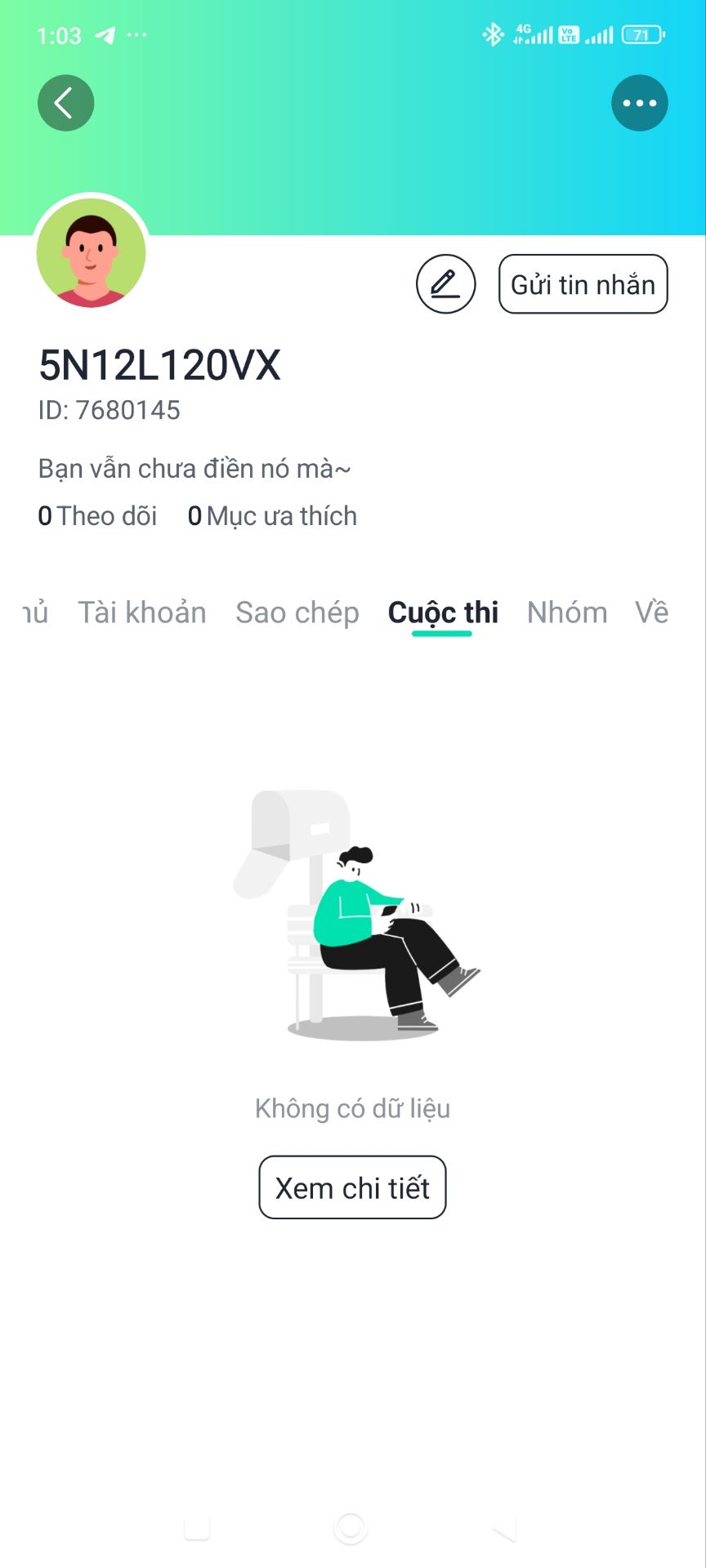Screen dimensions: 706x1568
Task: Select the Cuộc thi tab
Action: (443, 612)
